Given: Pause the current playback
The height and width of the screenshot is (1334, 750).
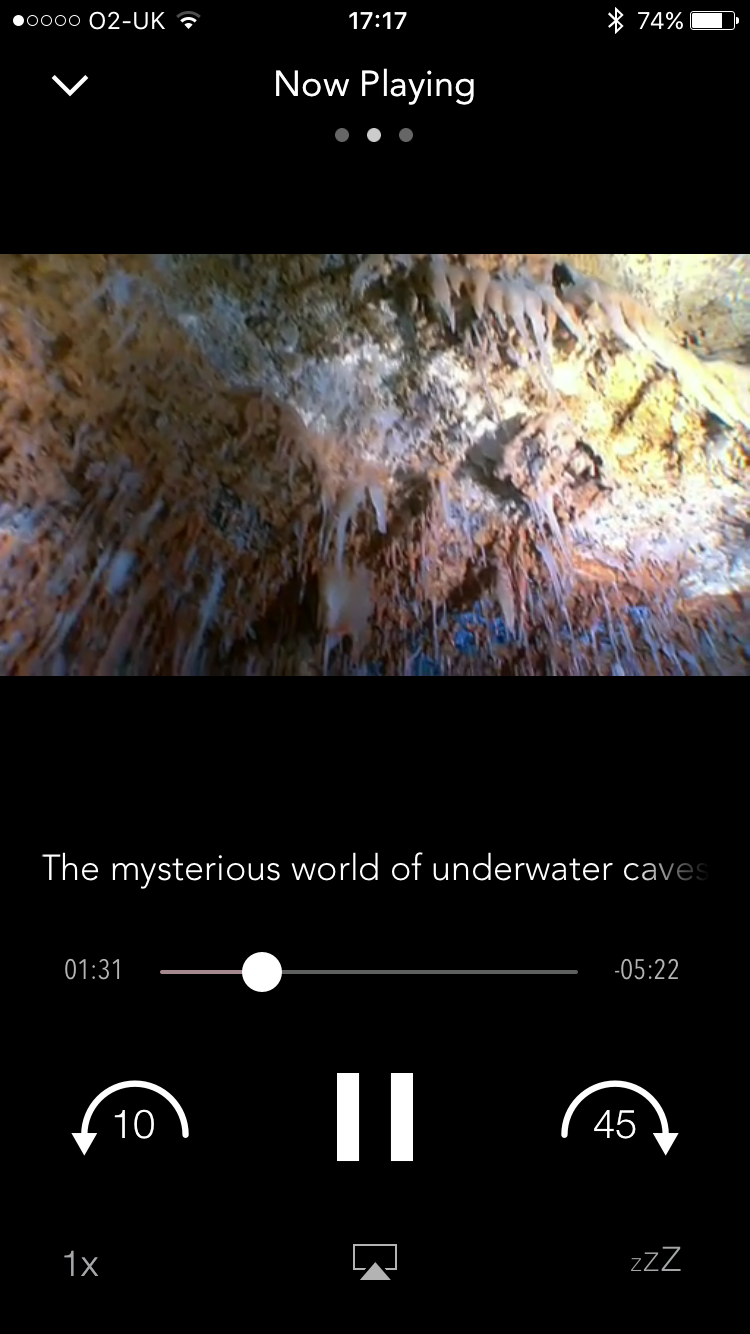Looking at the screenshot, I should tap(375, 1117).
